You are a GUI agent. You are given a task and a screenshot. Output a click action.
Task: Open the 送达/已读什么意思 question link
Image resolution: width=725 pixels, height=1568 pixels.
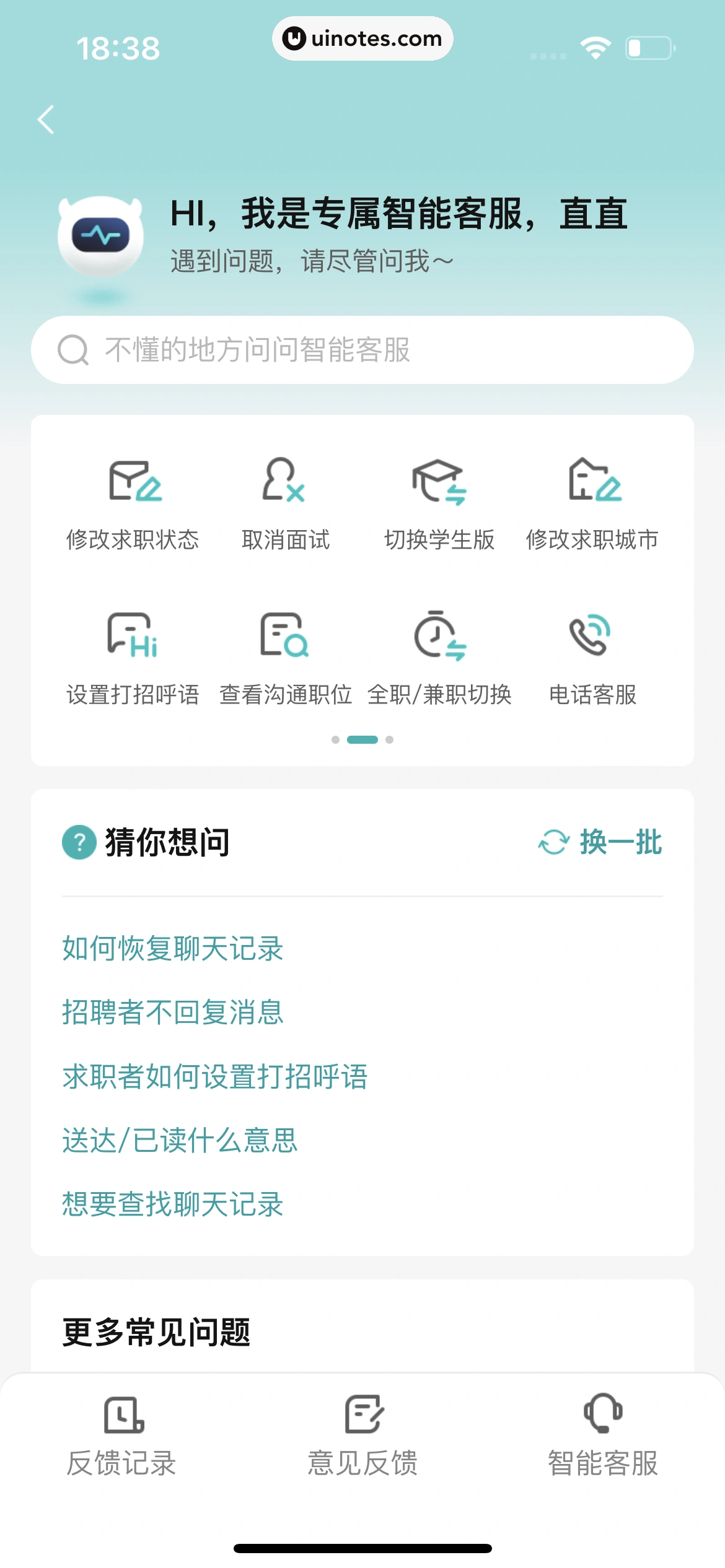180,1141
